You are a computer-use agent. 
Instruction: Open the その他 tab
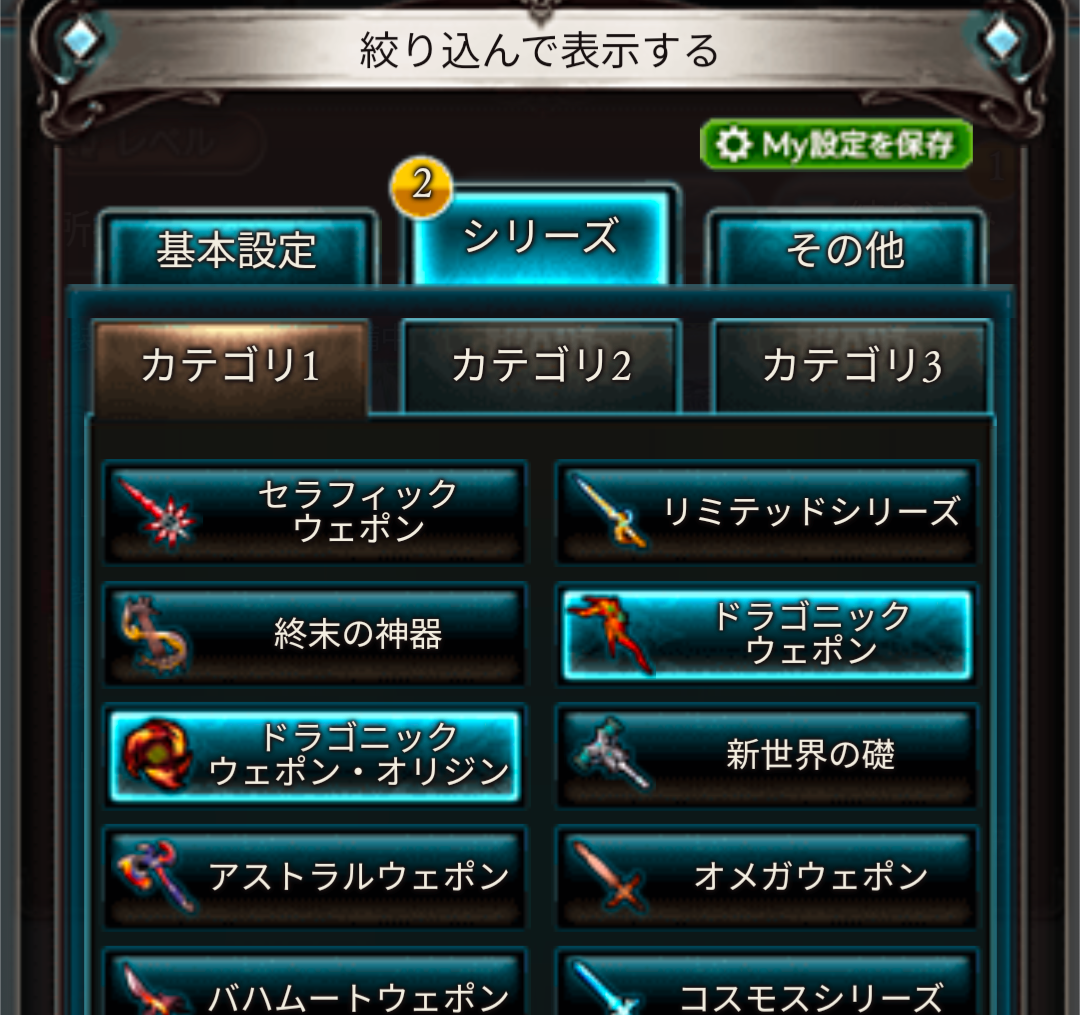pyautogui.click(x=845, y=249)
